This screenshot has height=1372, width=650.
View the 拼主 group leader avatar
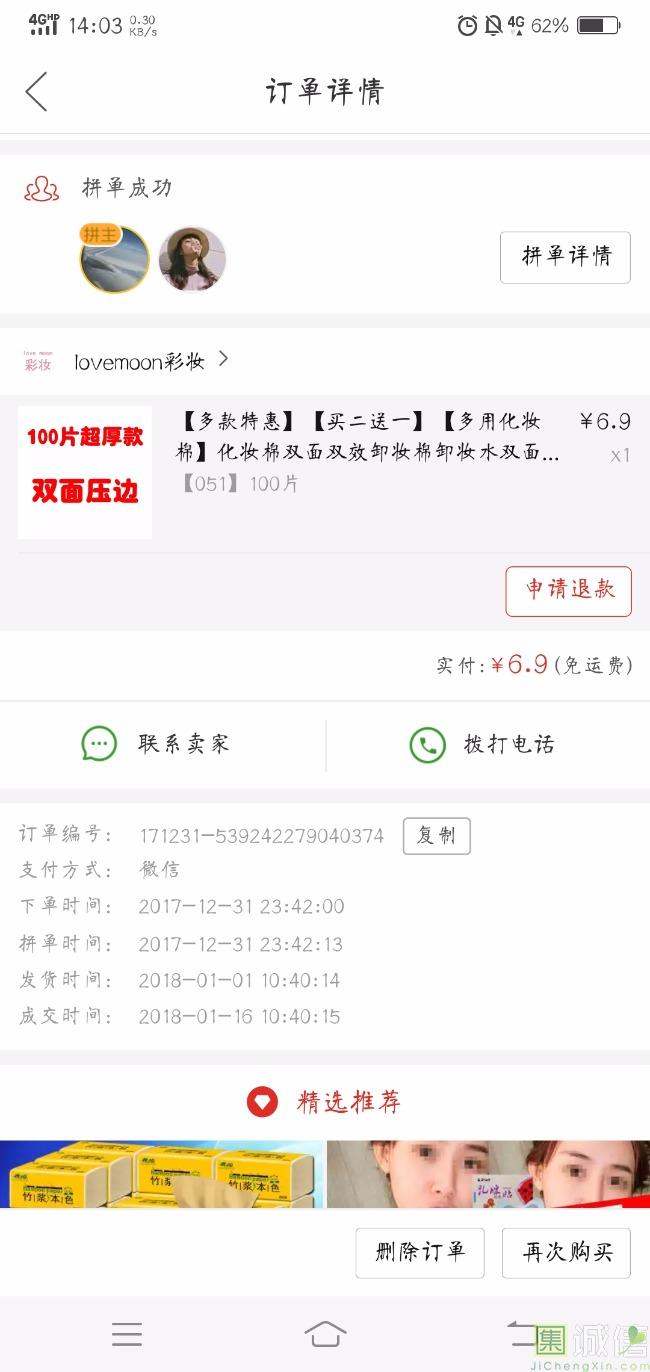click(115, 260)
